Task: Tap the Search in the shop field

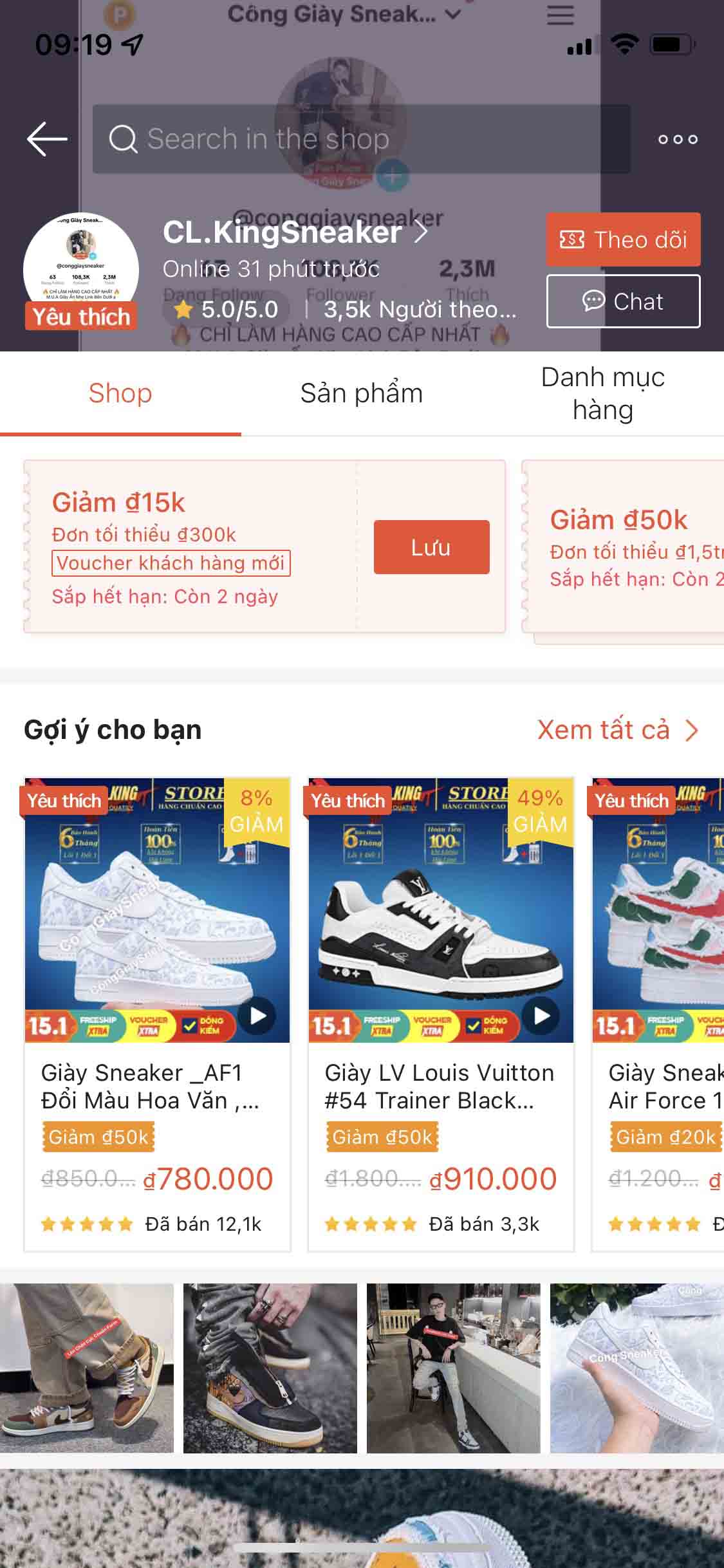Action: (360, 139)
